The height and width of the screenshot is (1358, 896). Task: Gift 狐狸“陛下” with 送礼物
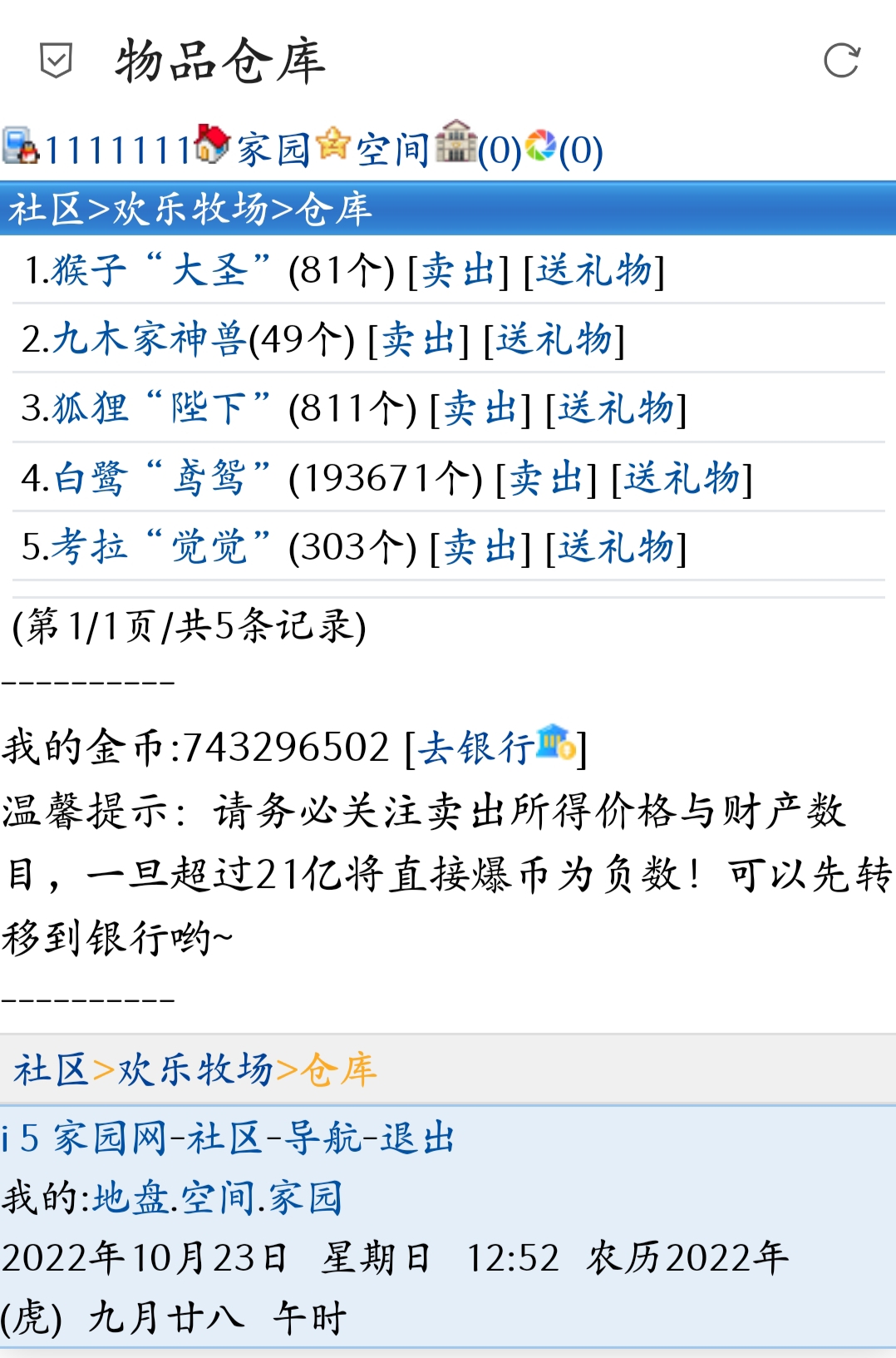[615, 409]
